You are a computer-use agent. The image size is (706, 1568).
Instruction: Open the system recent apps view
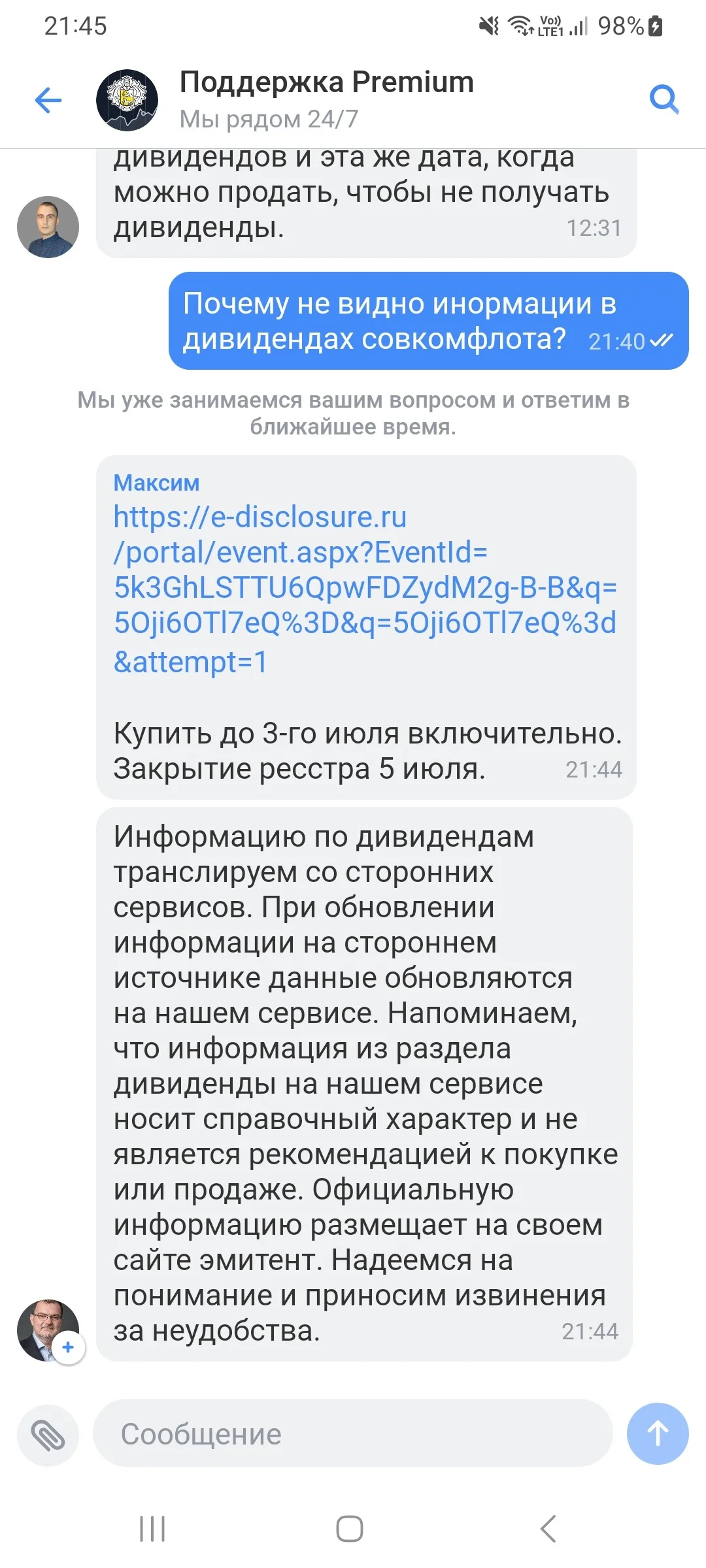click(x=152, y=1529)
